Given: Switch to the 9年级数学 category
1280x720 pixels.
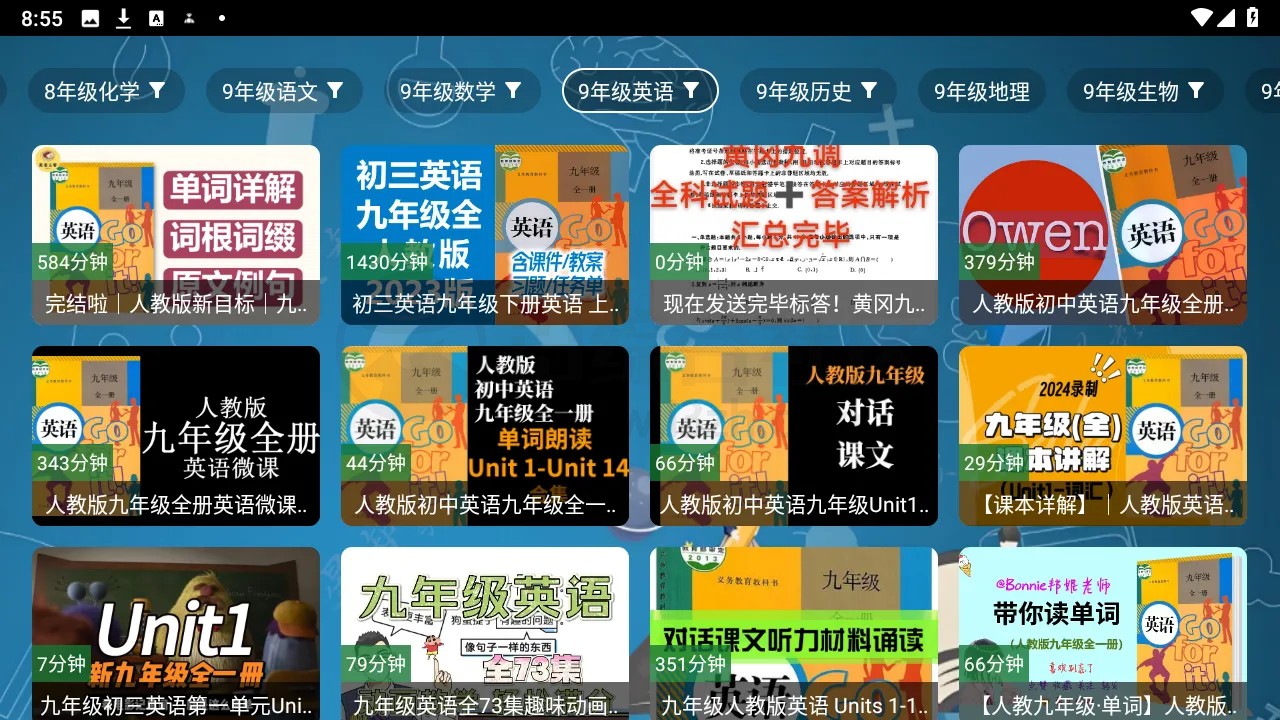Looking at the screenshot, I should (460, 91).
